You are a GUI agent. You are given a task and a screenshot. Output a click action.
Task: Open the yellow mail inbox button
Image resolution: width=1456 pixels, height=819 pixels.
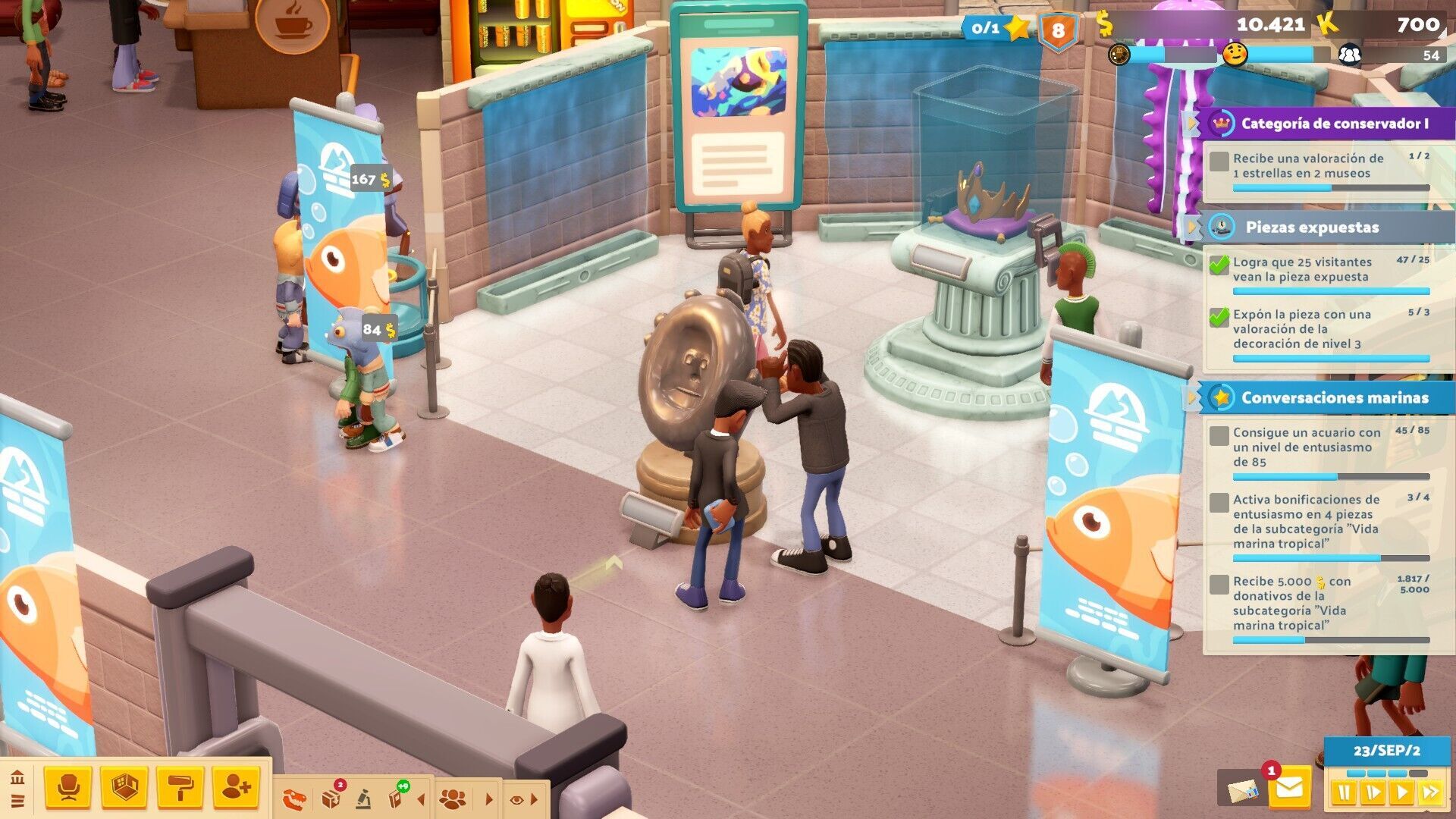point(1288,790)
